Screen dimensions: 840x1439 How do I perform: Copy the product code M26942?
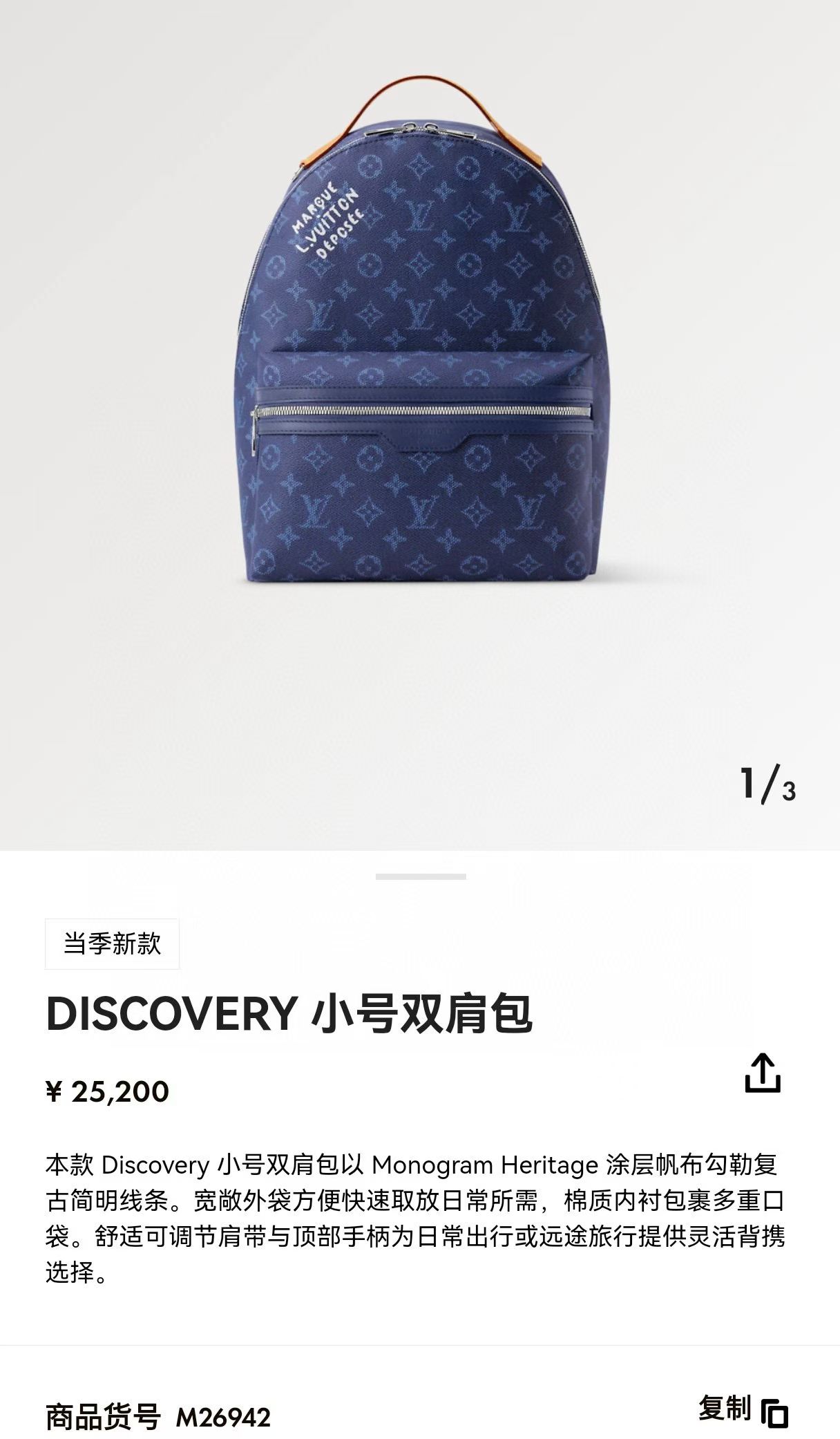[x=743, y=1410]
